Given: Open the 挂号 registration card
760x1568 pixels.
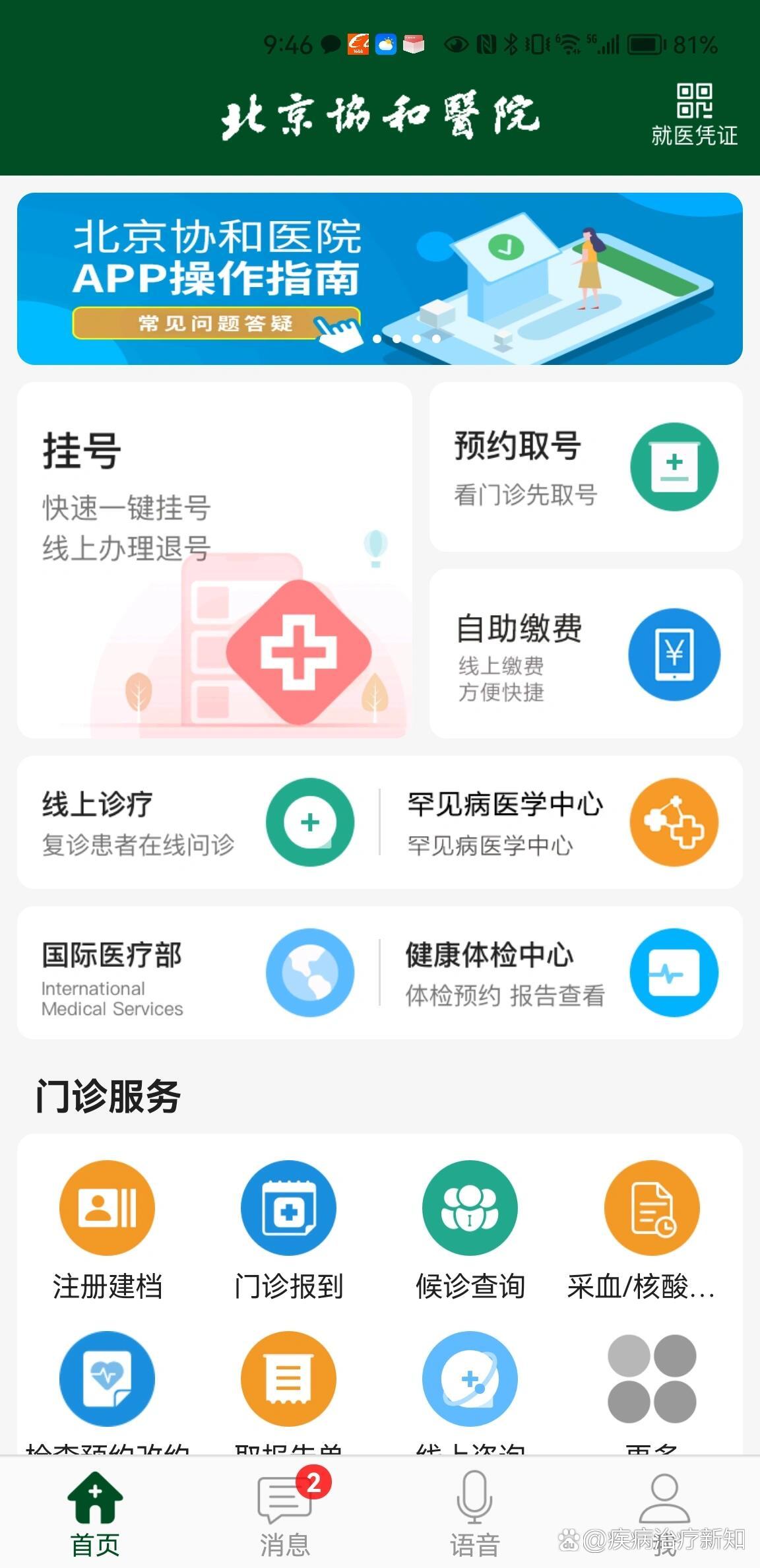Looking at the screenshot, I should (214, 561).
